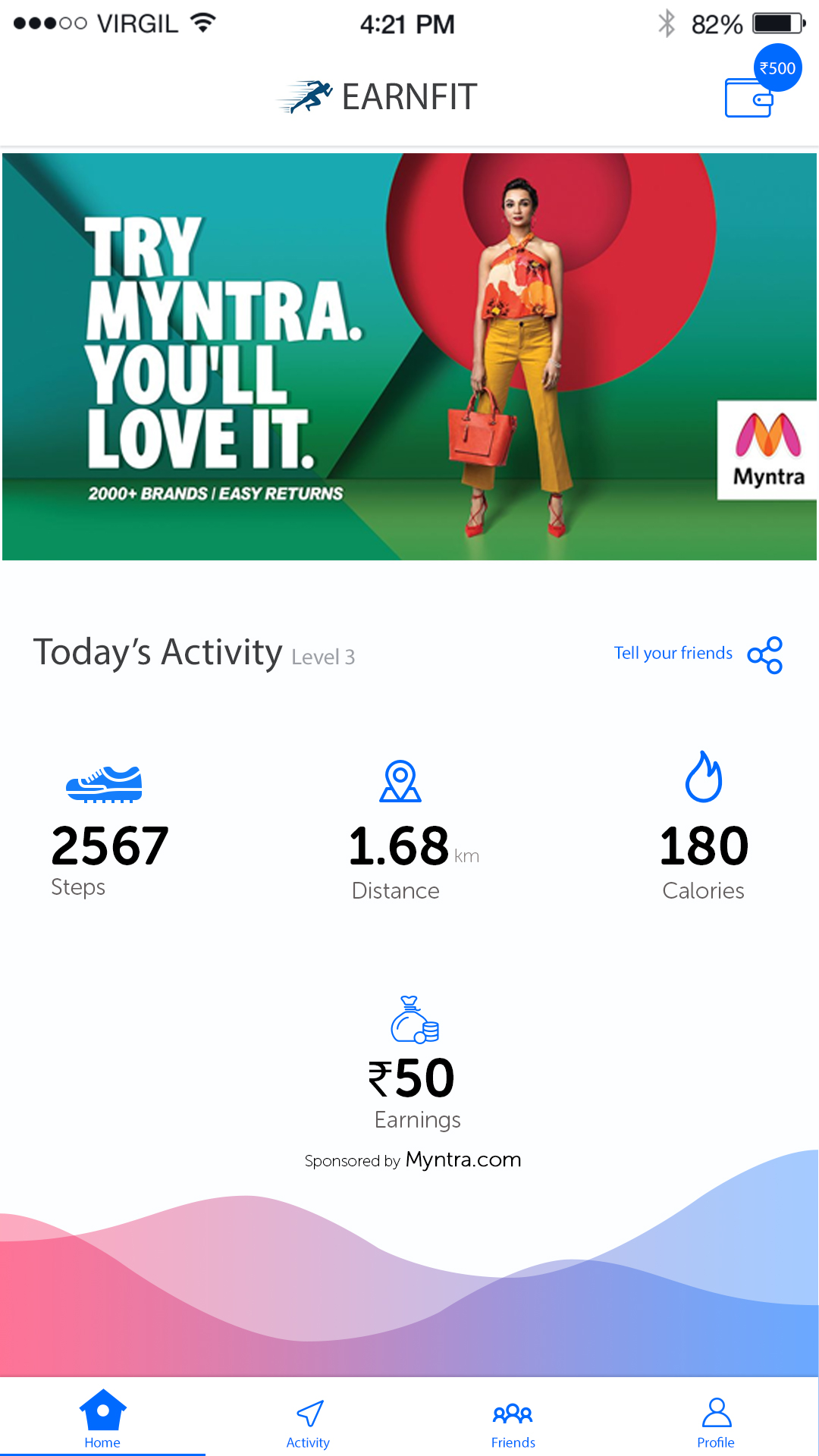The height and width of the screenshot is (1456, 819).
Task: Open the wallet showing ₹500 balance
Action: pos(748,99)
